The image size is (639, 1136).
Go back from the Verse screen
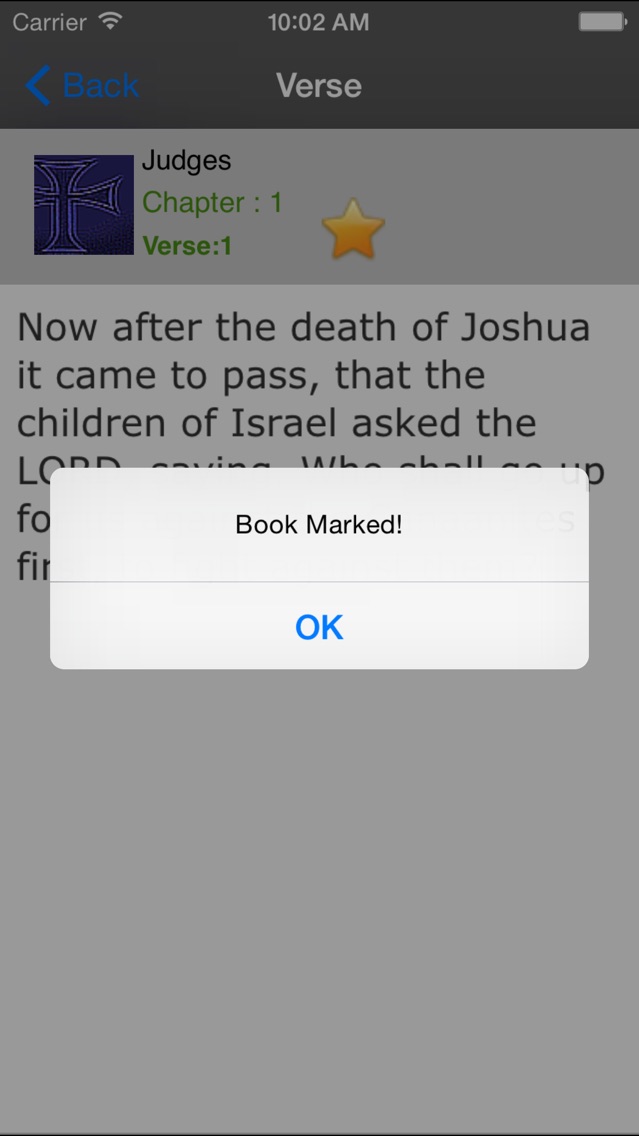click(x=81, y=85)
